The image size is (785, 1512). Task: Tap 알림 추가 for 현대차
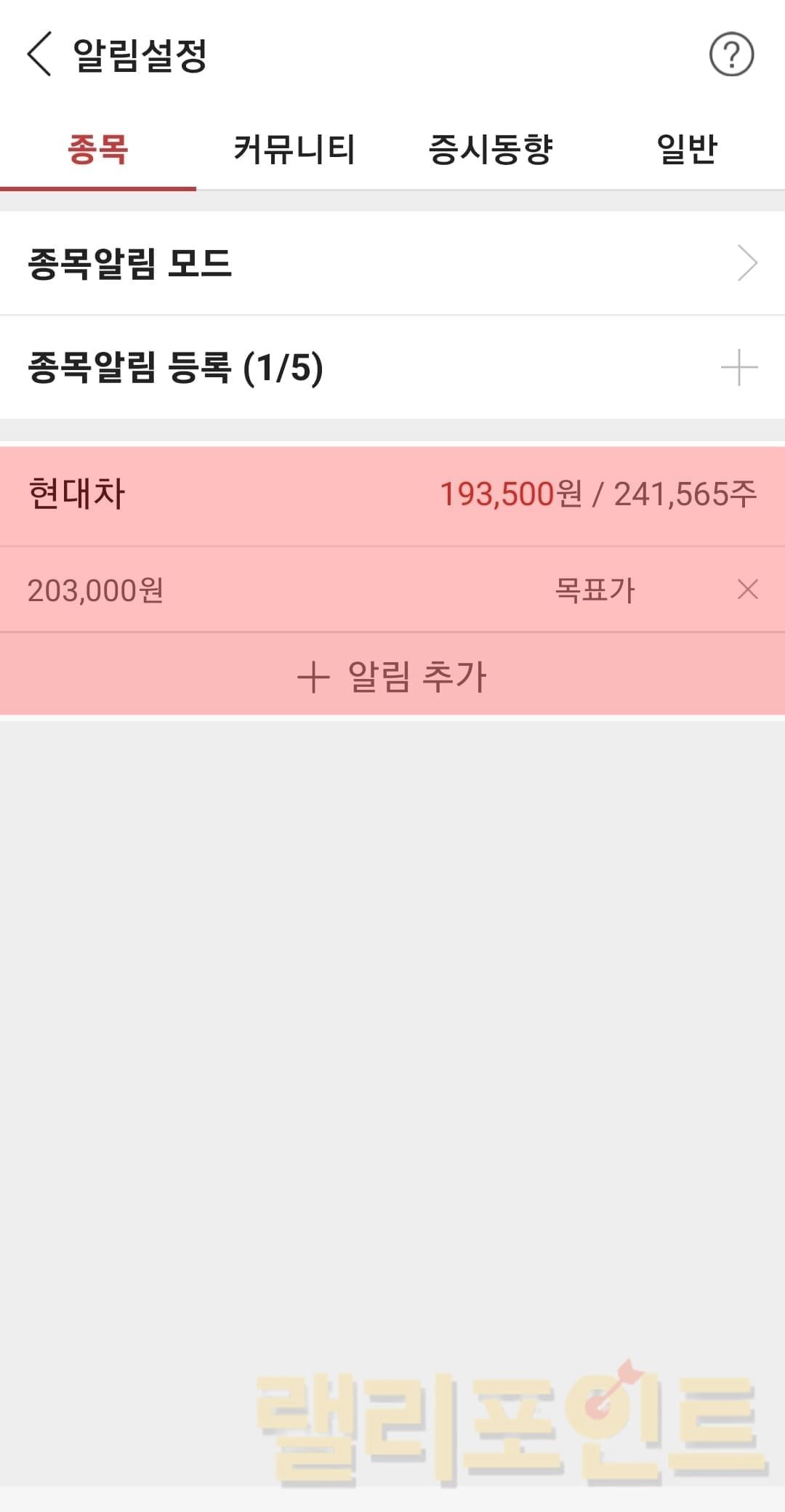(x=392, y=676)
